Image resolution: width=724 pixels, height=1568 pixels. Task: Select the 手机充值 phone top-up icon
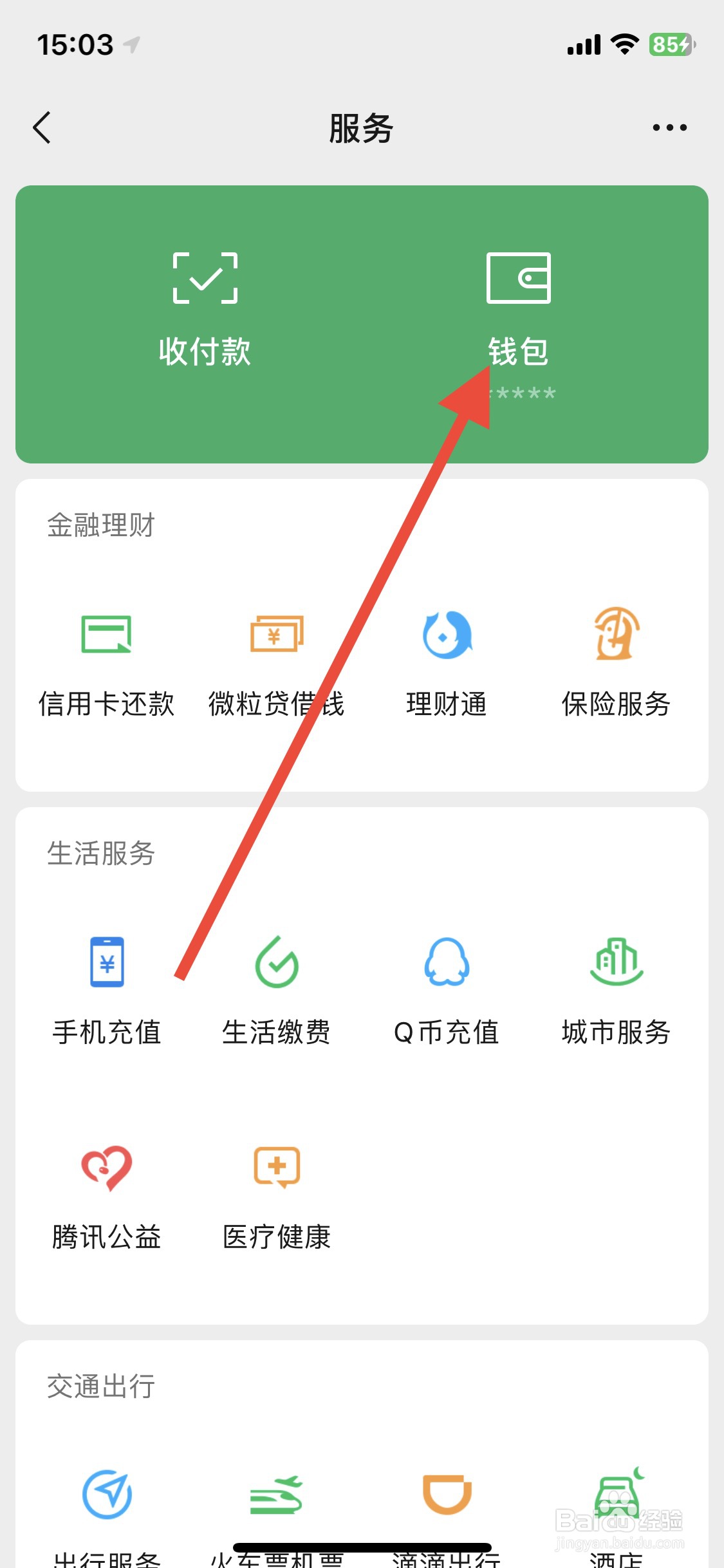(x=107, y=964)
